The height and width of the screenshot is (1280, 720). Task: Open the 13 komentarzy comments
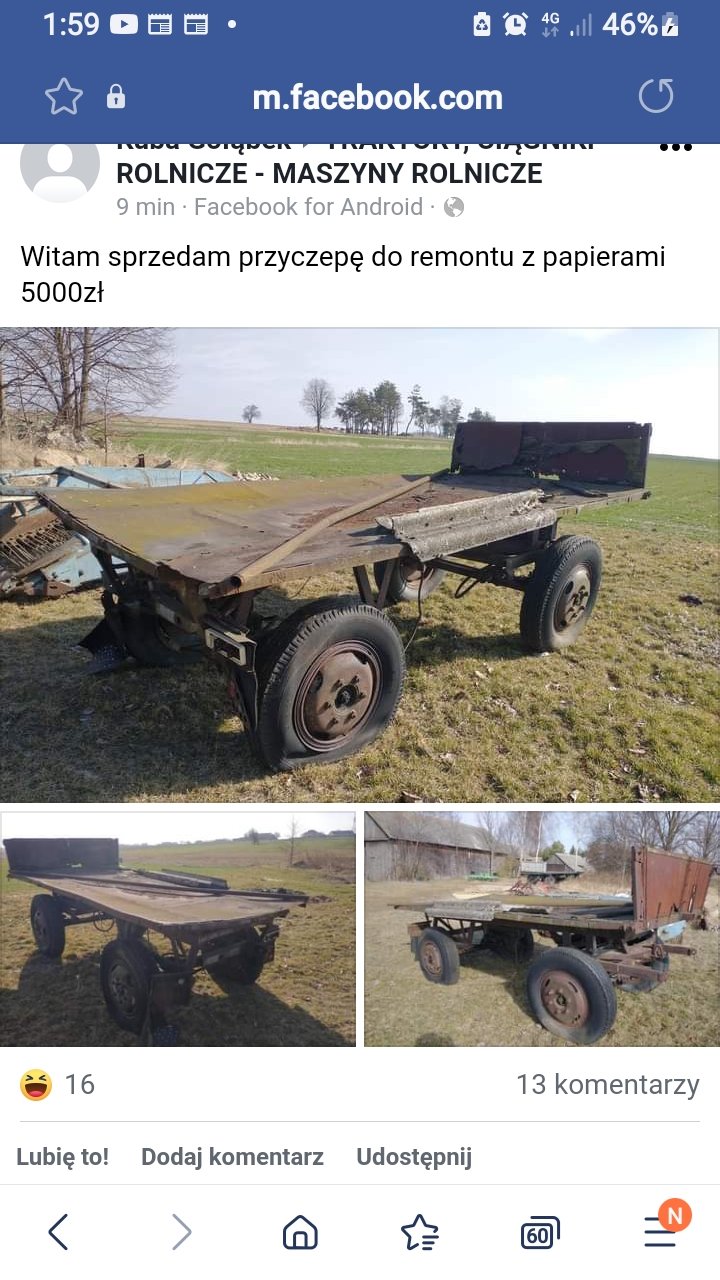pyautogui.click(x=607, y=1085)
